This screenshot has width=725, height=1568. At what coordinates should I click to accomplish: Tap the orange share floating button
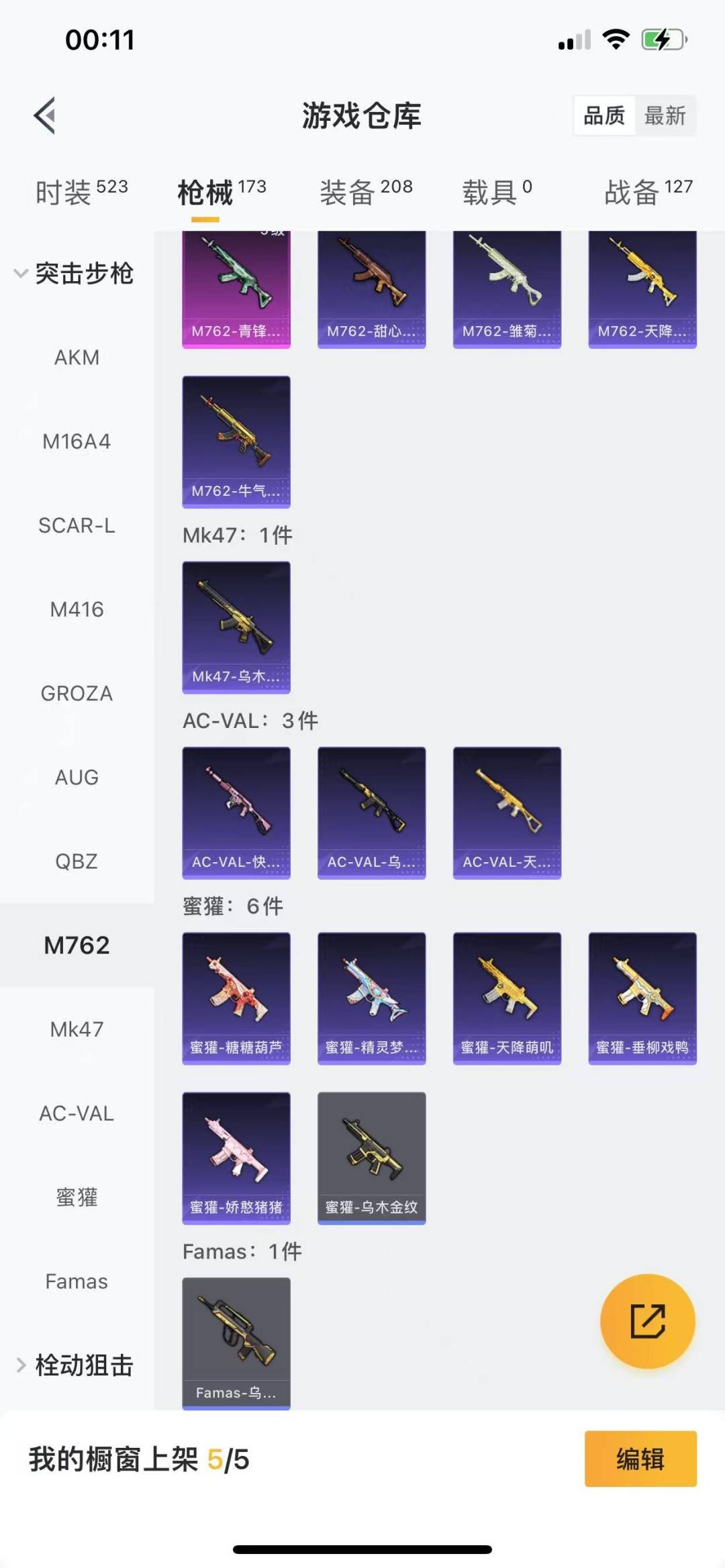[x=647, y=1320]
